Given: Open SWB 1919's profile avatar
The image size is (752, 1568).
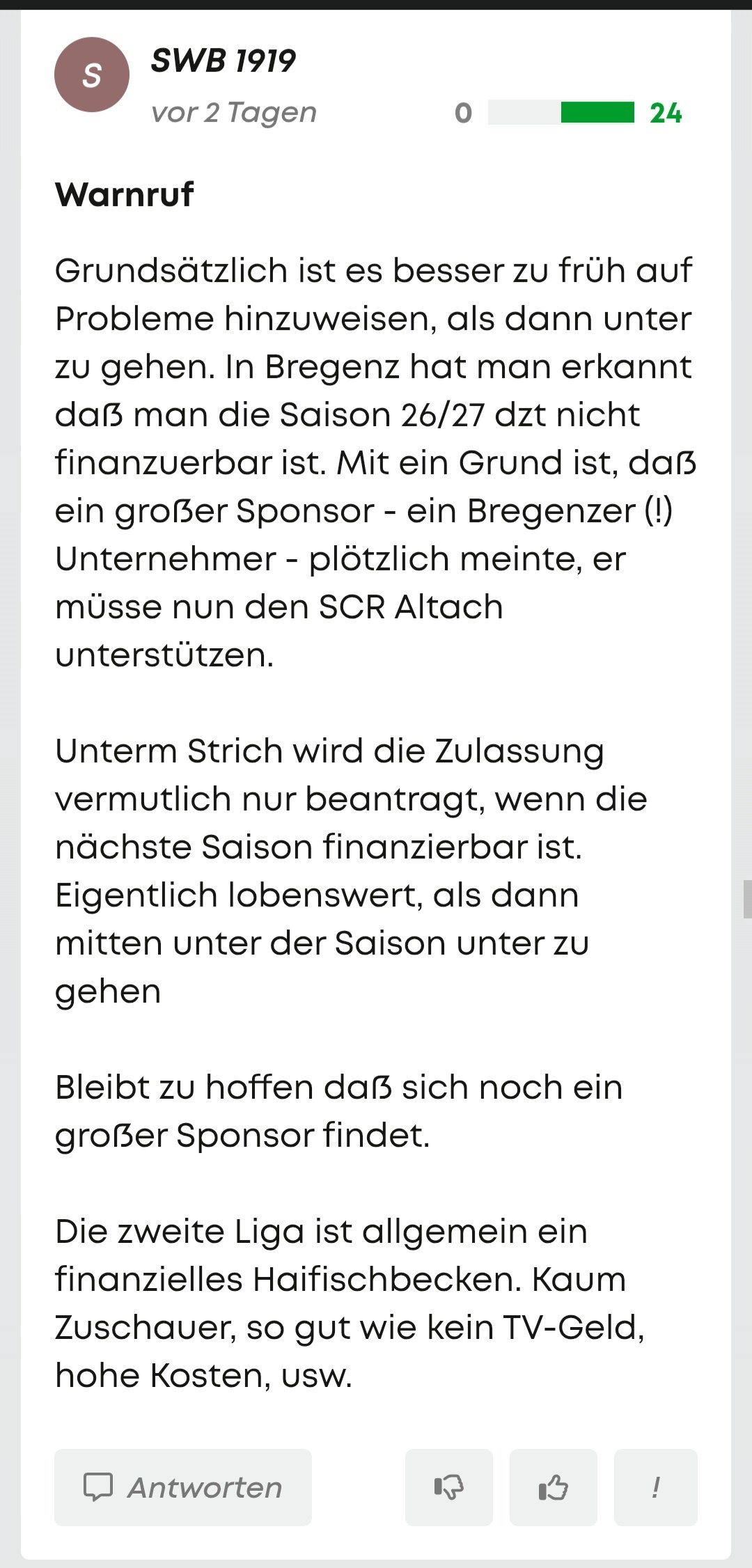Looking at the screenshot, I should (x=92, y=75).
